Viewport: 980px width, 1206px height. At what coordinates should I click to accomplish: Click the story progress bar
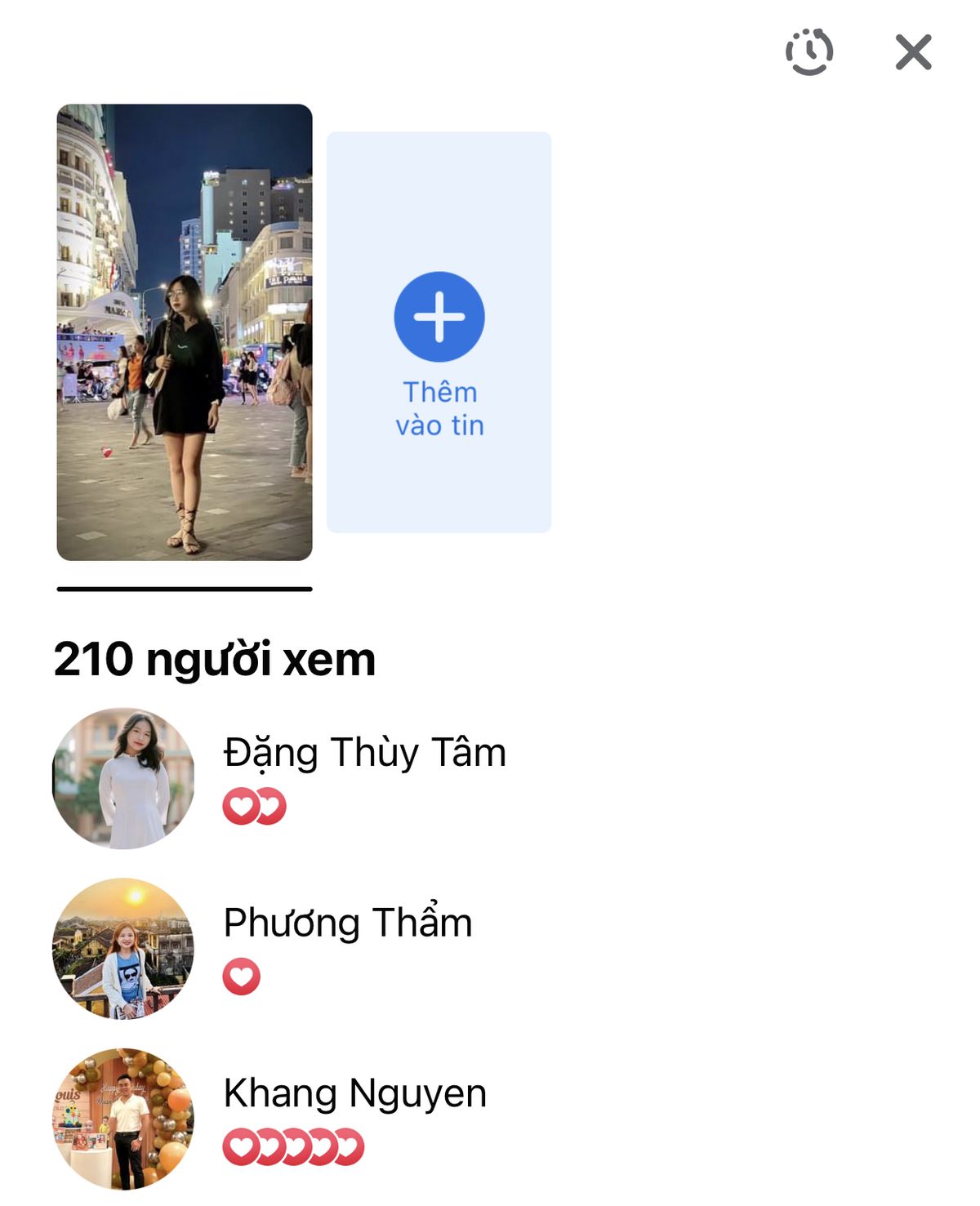pyautogui.click(x=183, y=588)
